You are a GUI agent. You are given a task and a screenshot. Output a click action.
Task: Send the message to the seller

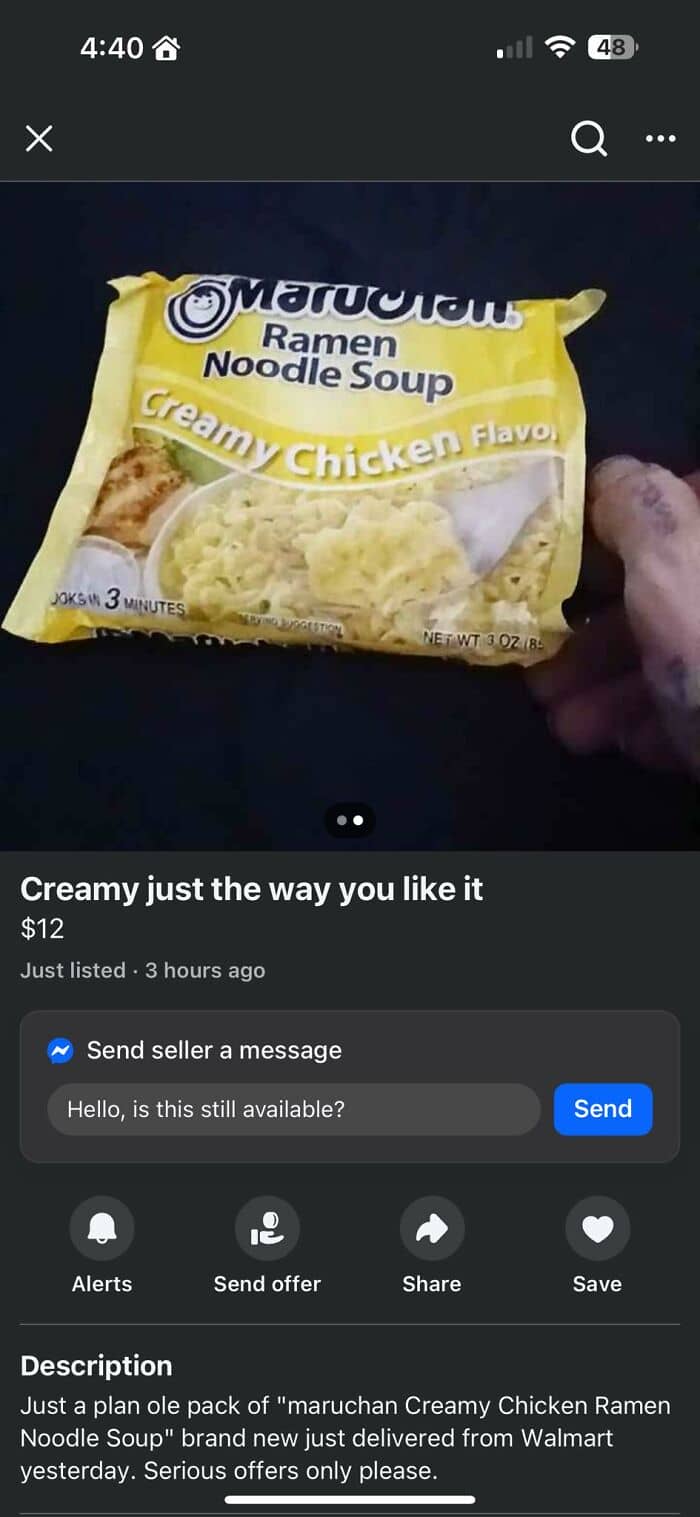pos(603,1109)
